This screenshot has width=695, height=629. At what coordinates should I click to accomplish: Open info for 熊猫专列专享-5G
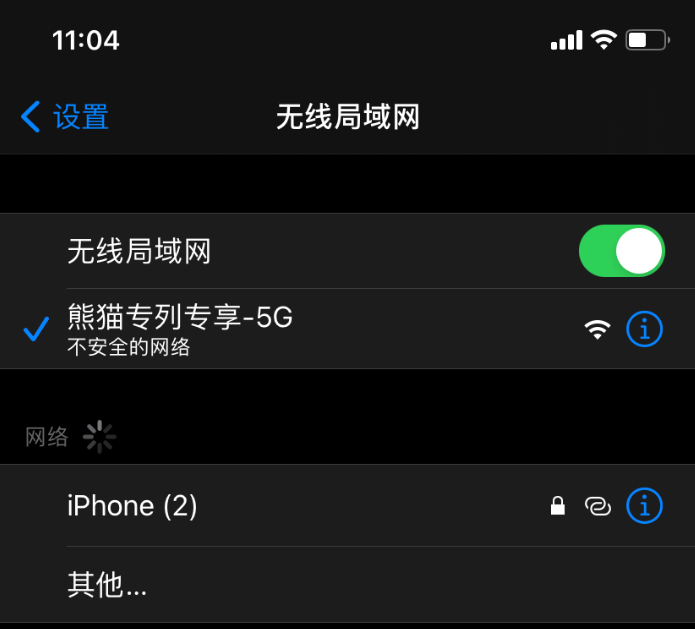tap(644, 328)
